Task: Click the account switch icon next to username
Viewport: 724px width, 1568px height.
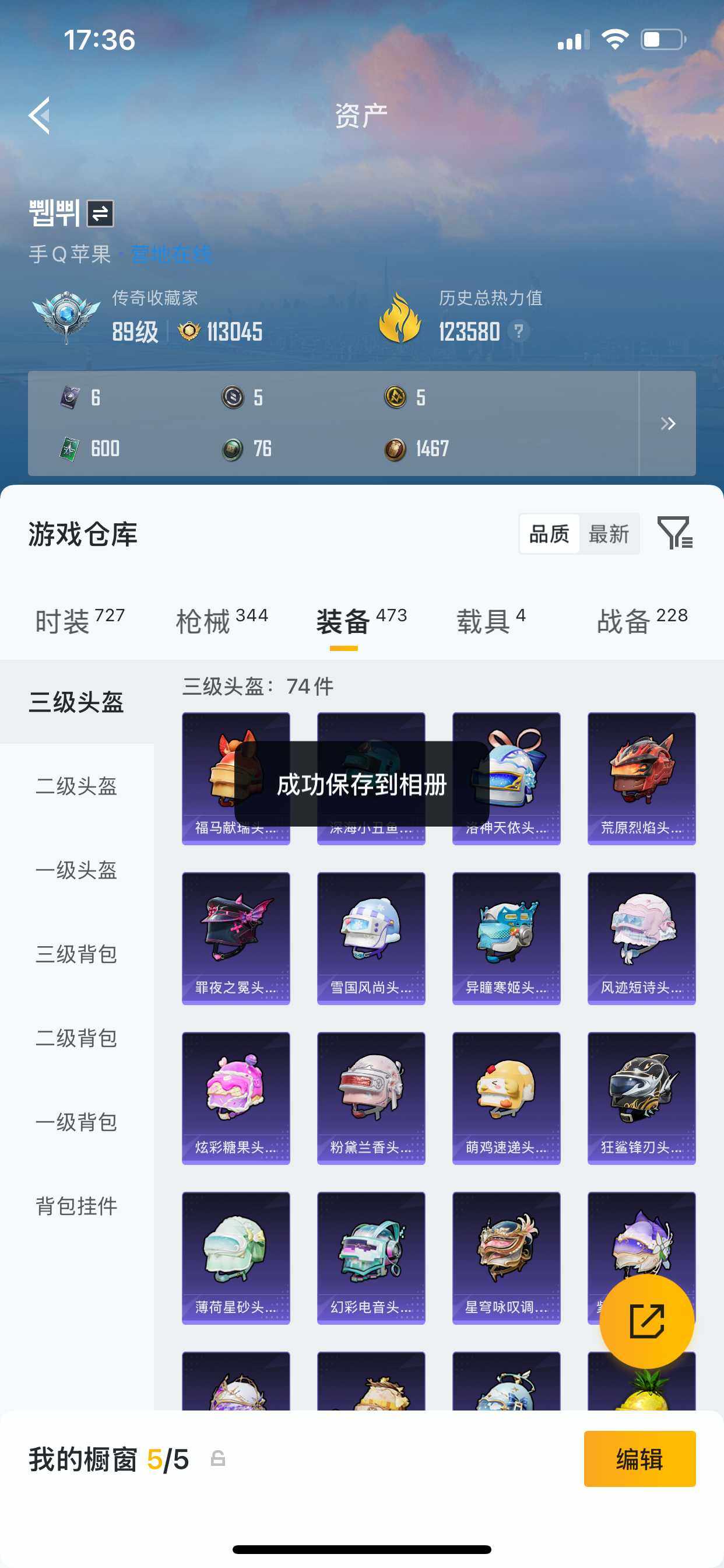Action: (x=101, y=214)
